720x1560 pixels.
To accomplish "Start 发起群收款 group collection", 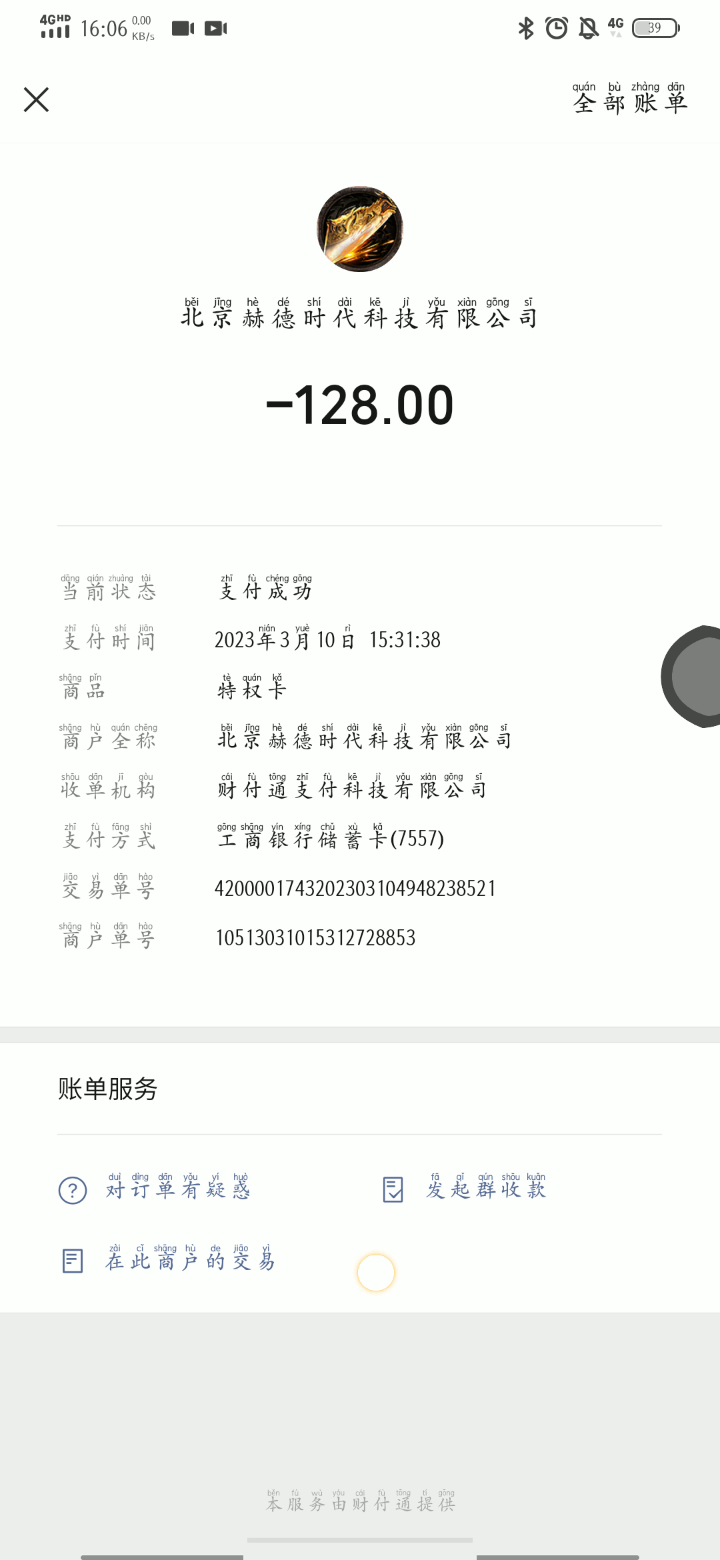I will coord(465,1189).
